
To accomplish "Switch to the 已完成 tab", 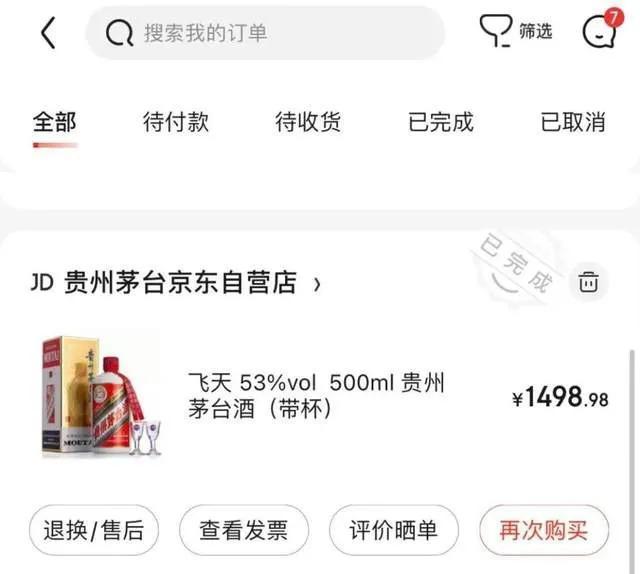I will (440, 122).
